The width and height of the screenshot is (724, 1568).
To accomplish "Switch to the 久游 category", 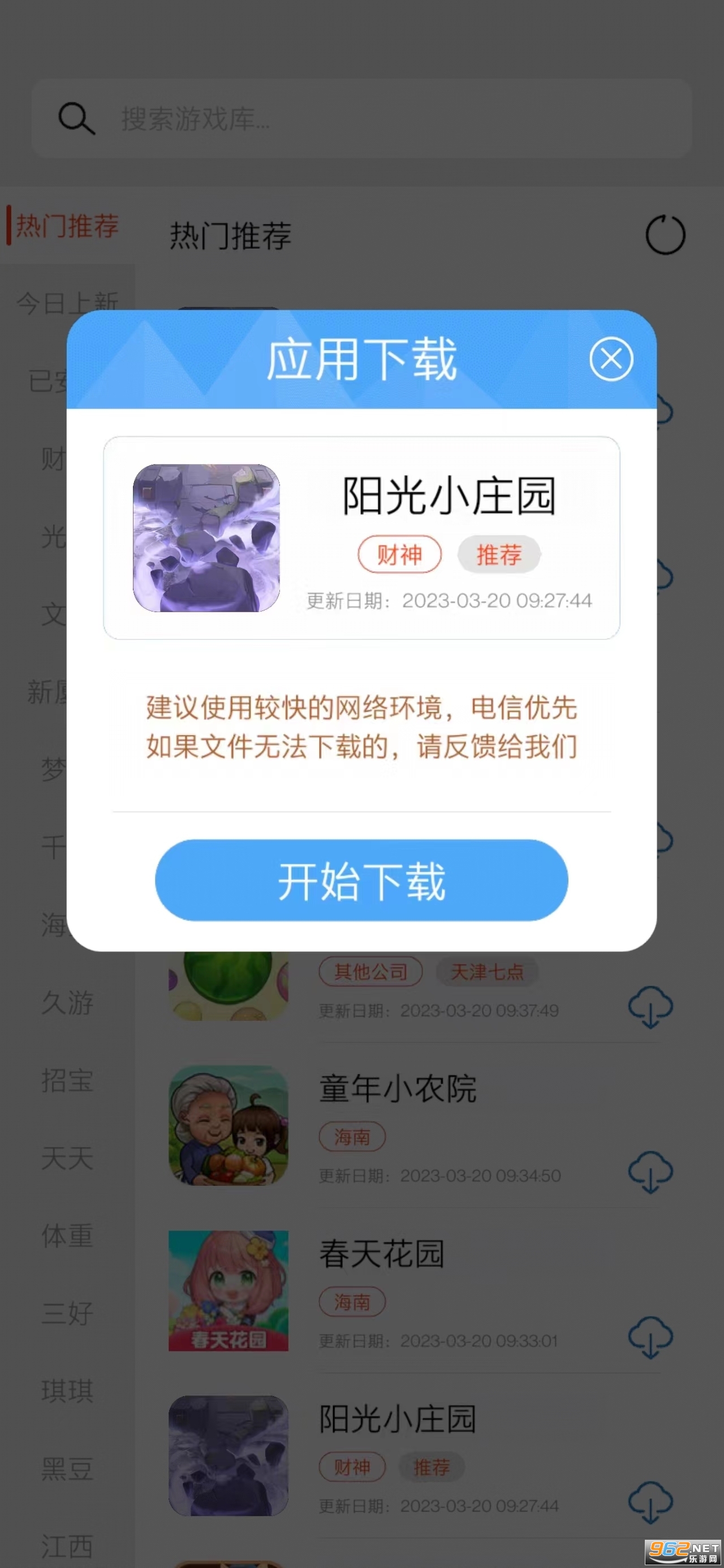I will point(67,1003).
